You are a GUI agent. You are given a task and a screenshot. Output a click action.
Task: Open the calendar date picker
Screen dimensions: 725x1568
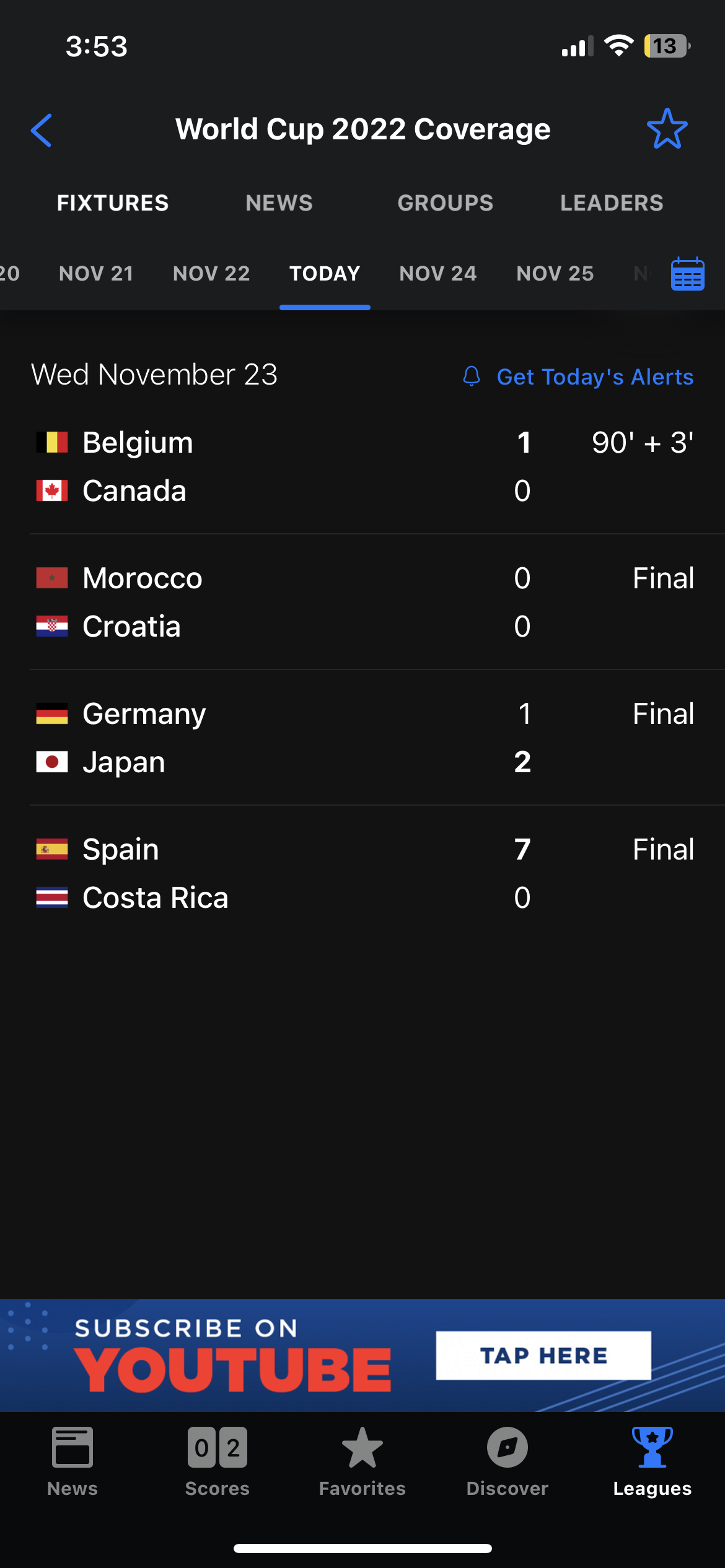pyautogui.click(x=687, y=274)
